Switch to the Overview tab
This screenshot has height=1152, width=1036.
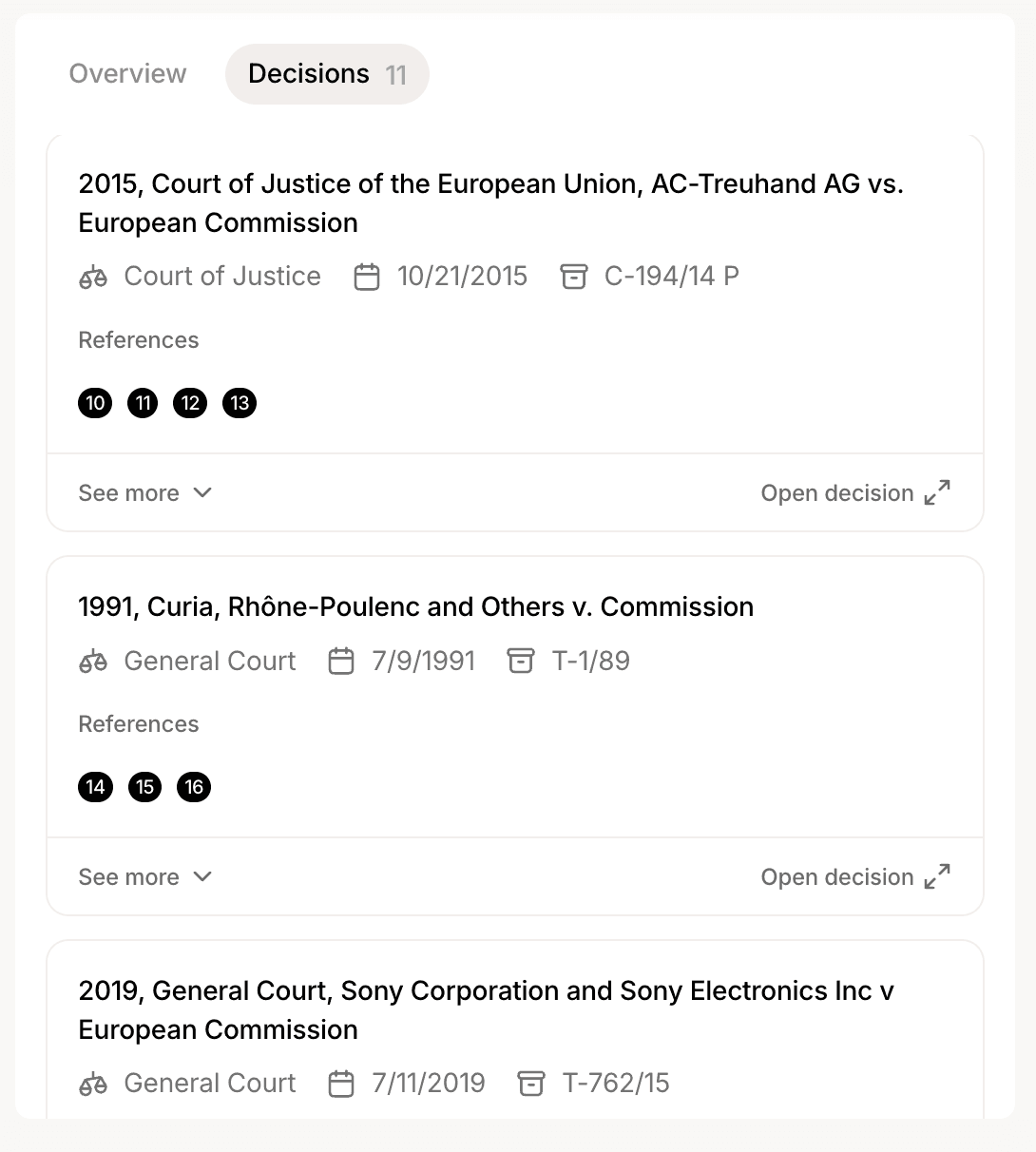point(127,74)
